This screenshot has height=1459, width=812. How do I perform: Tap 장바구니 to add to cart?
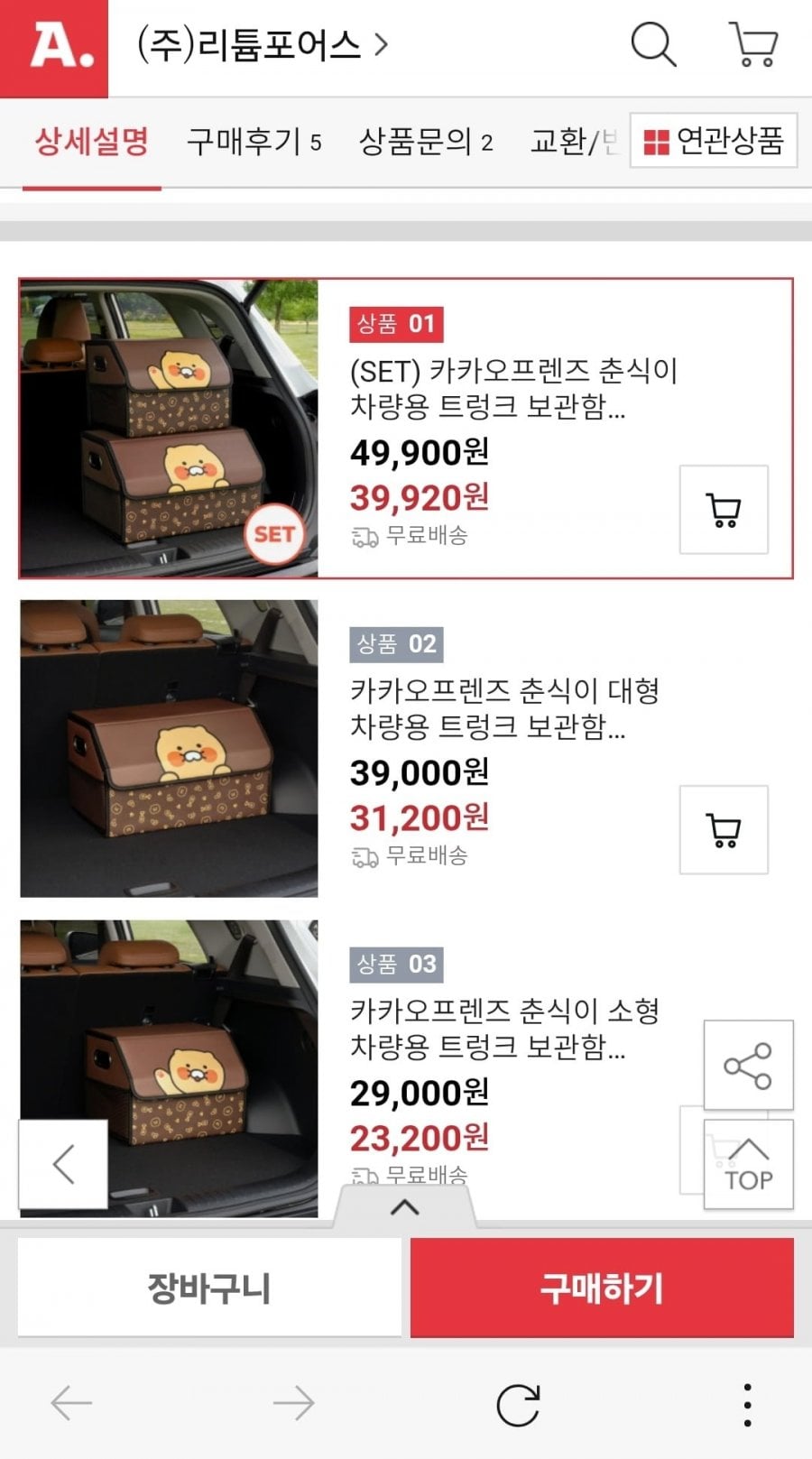209,1288
